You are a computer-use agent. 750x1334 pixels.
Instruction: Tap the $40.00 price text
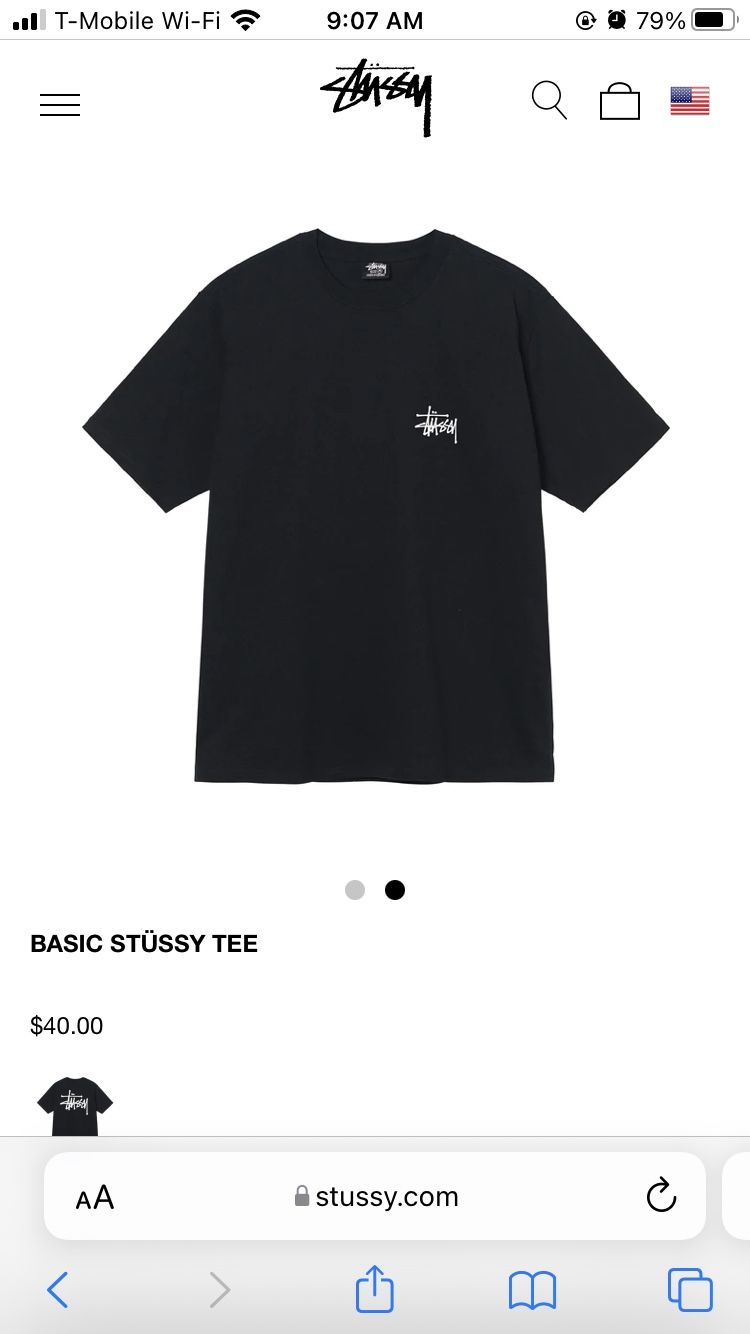coord(66,1025)
